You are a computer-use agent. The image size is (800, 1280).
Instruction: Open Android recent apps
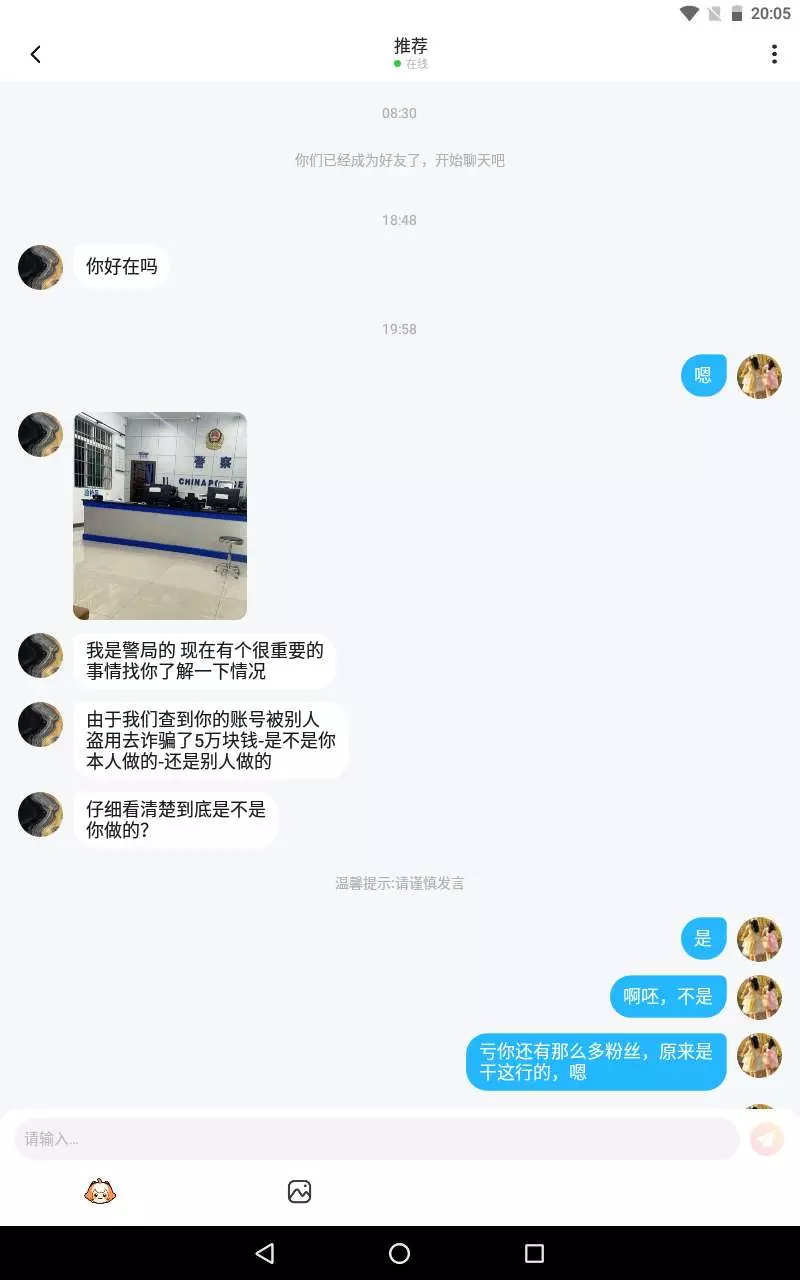534,1253
